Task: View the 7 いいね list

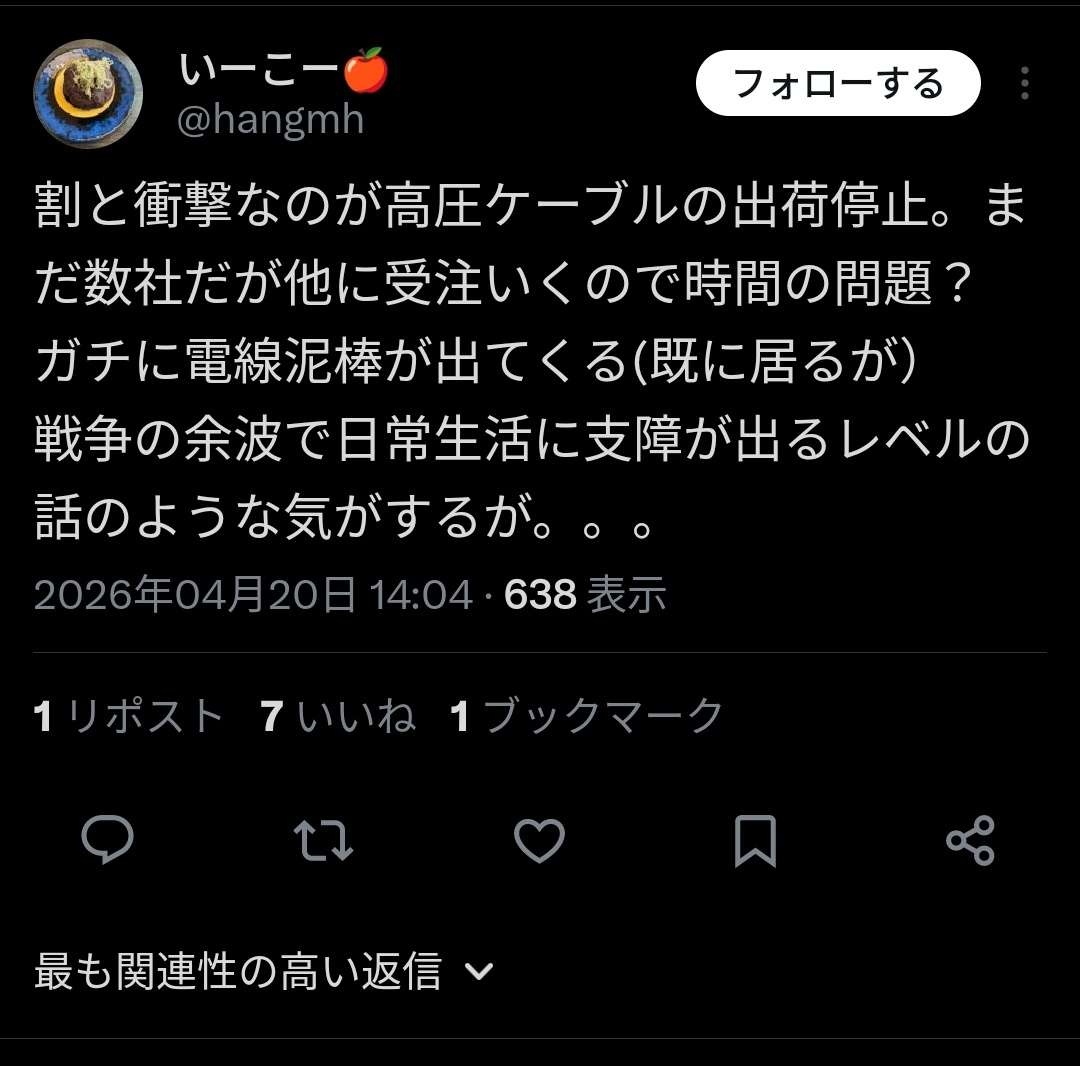Action: (338, 716)
